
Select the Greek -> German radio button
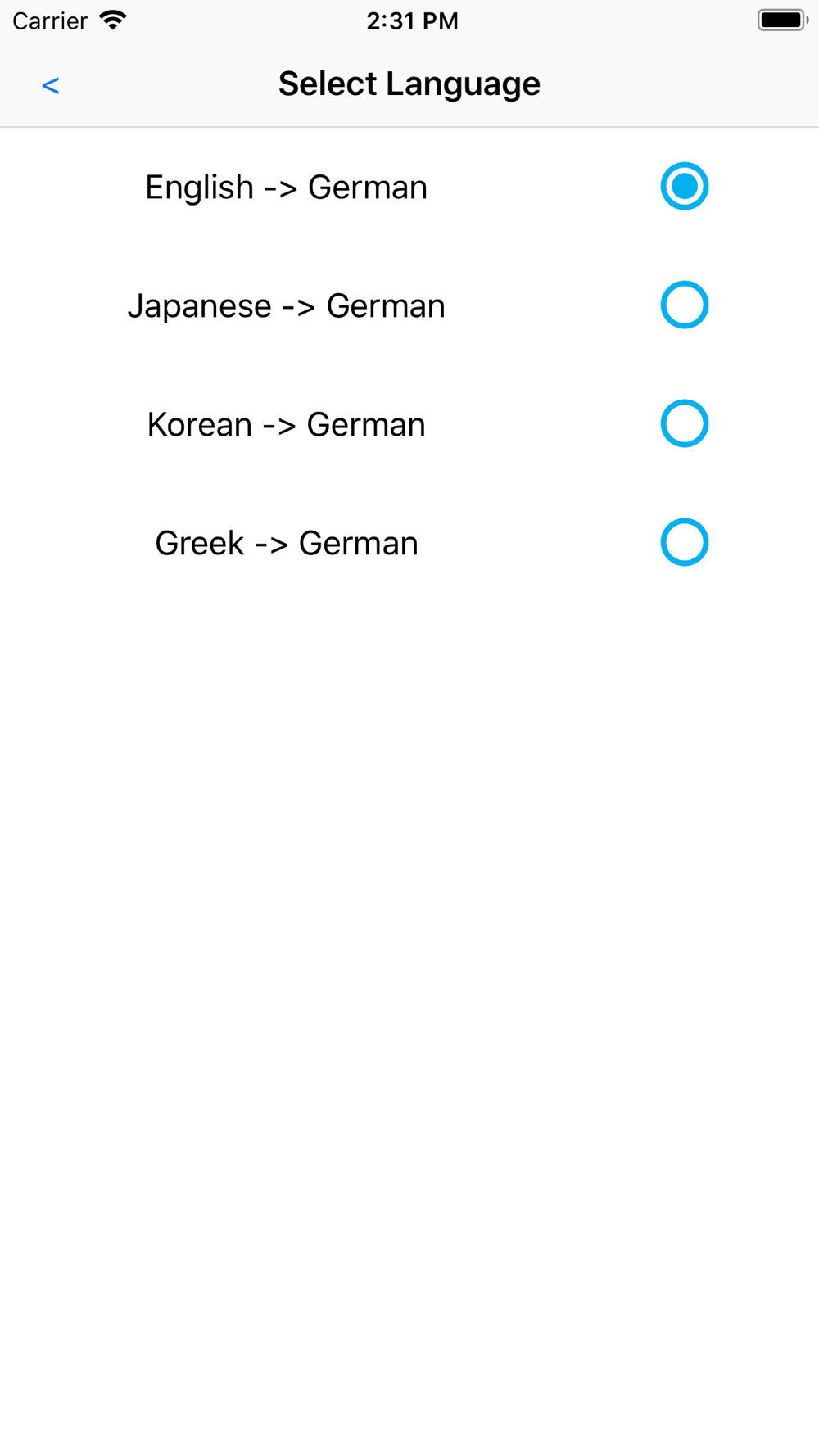(684, 542)
